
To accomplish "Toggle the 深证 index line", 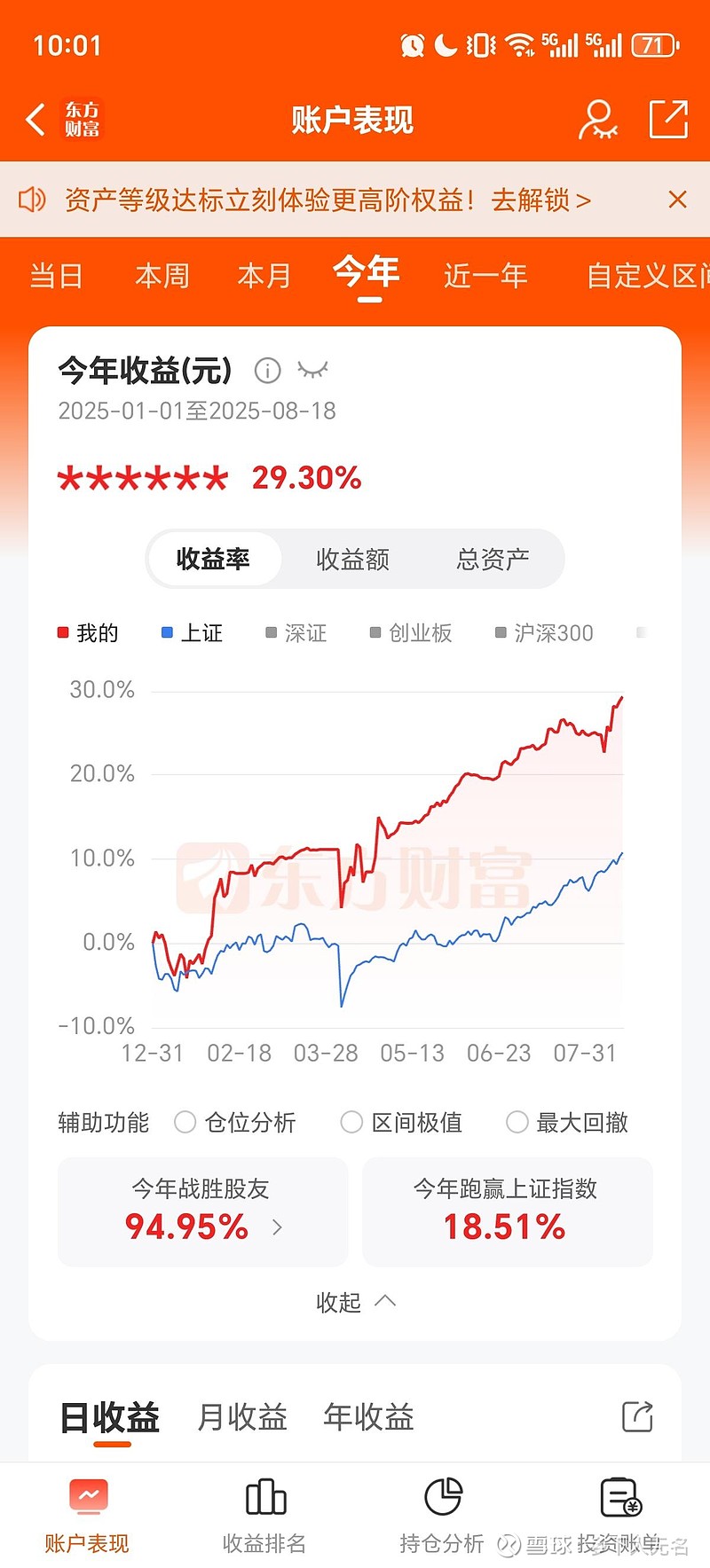I will click(x=296, y=632).
